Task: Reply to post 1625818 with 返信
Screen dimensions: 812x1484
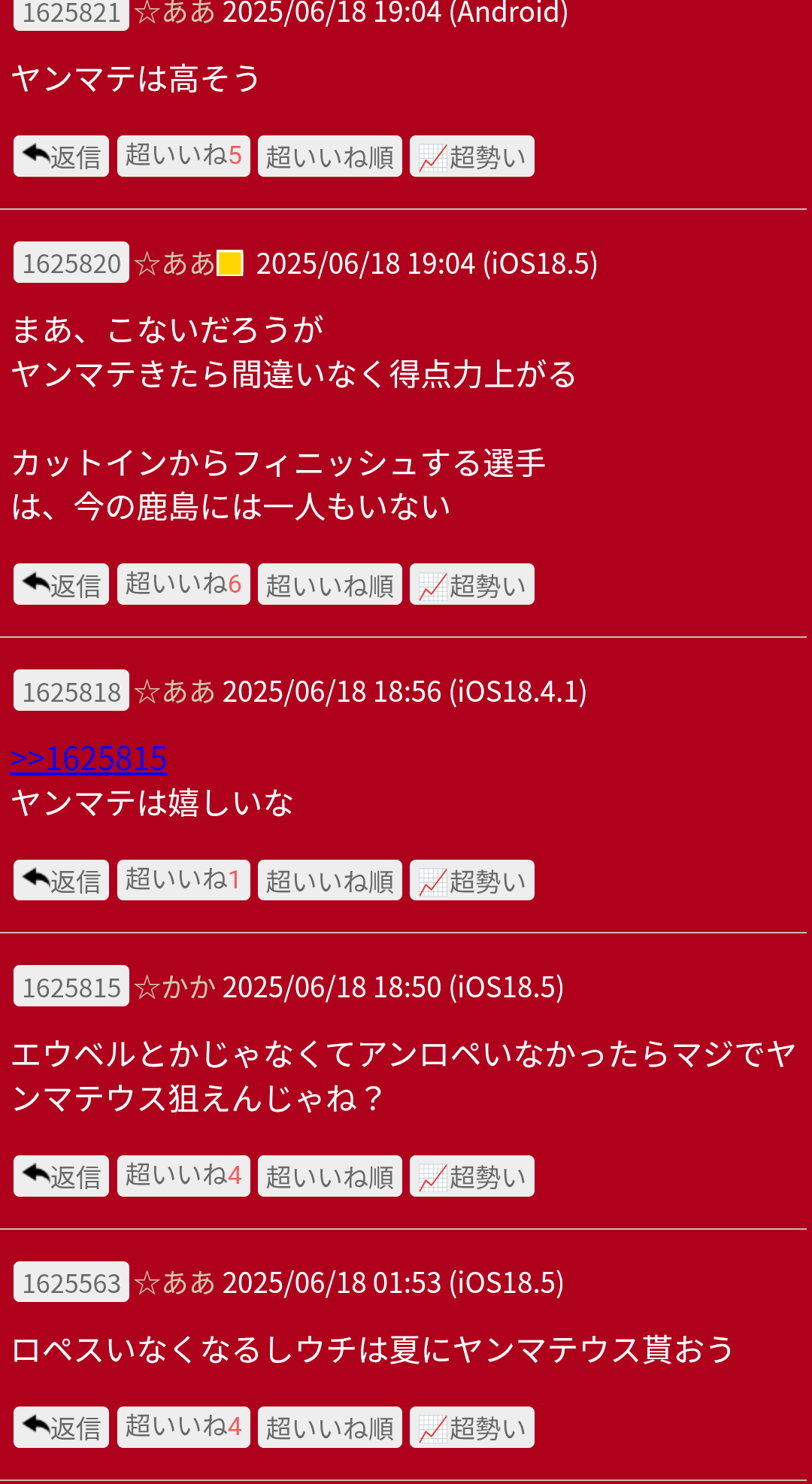Action: [x=61, y=880]
